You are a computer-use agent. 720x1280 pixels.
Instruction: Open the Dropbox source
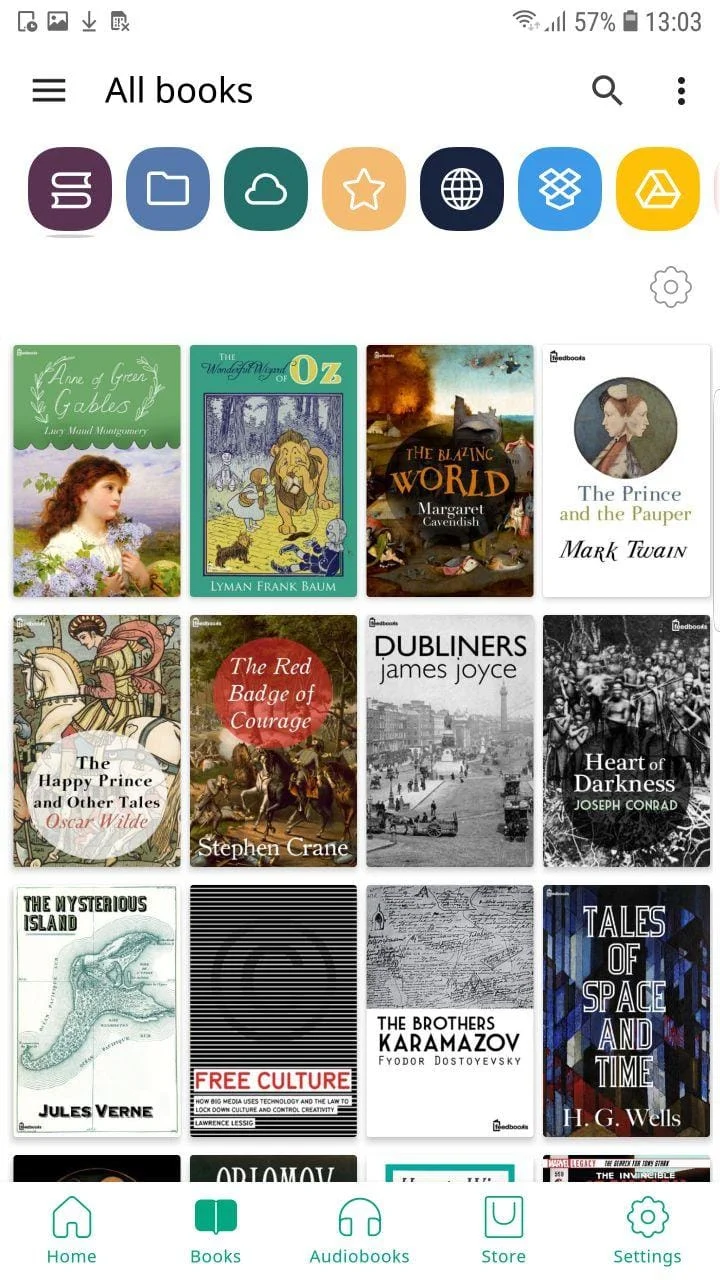pos(560,189)
